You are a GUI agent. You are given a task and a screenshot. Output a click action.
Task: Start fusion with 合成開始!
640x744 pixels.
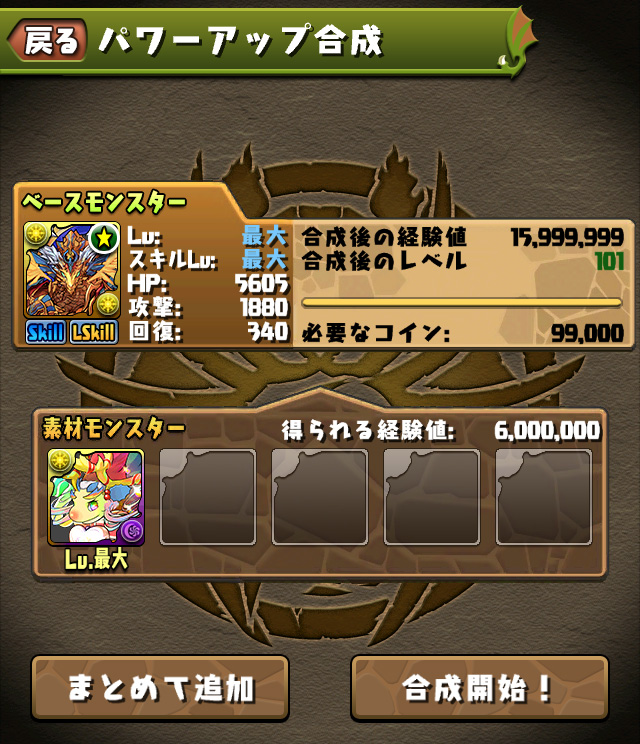pos(479,688)
